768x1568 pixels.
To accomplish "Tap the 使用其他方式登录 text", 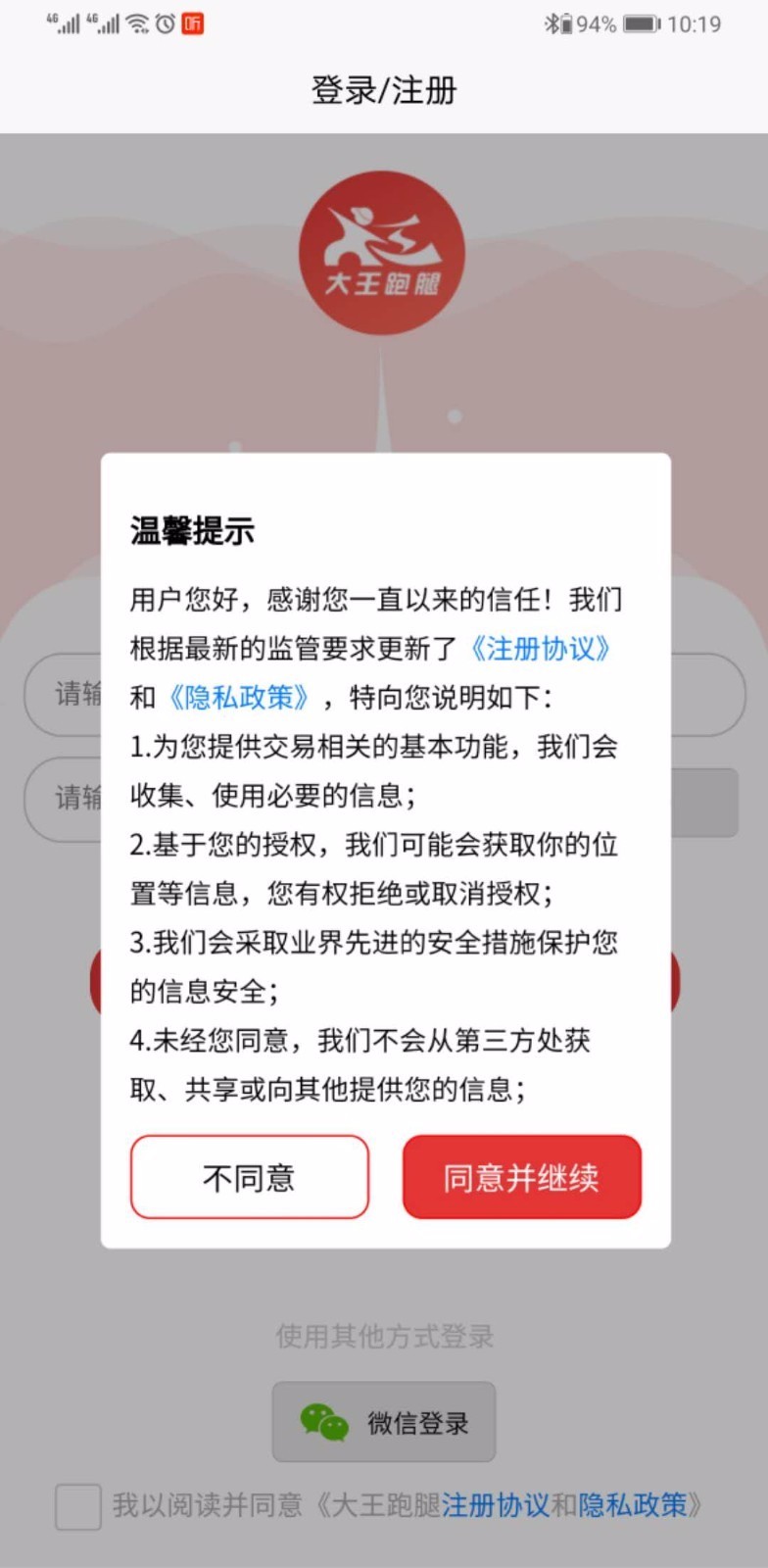I will click(x=383, y=1336).
